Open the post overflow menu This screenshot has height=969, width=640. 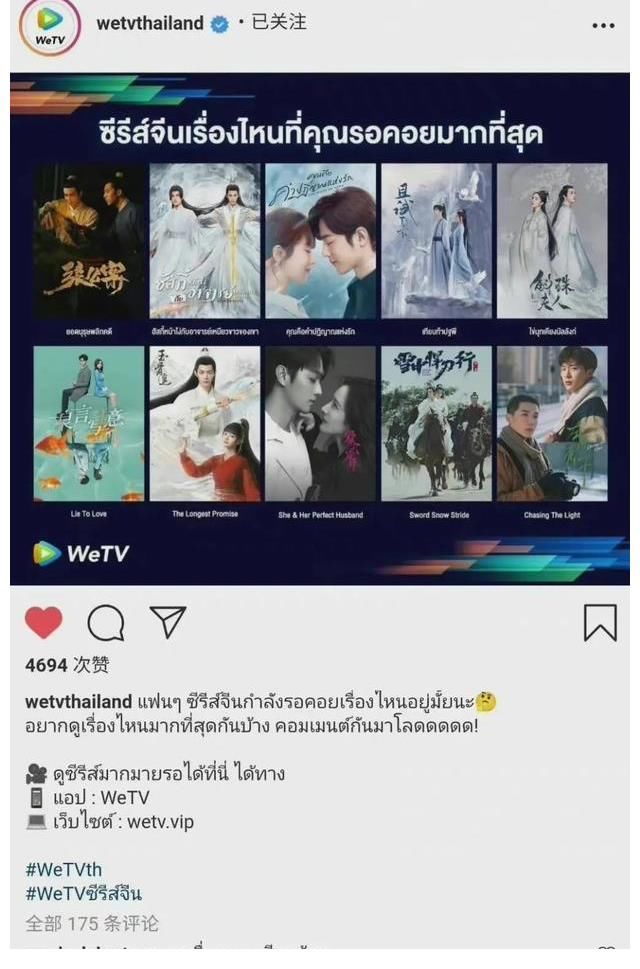pyautogui.click(x=603, y=26)
